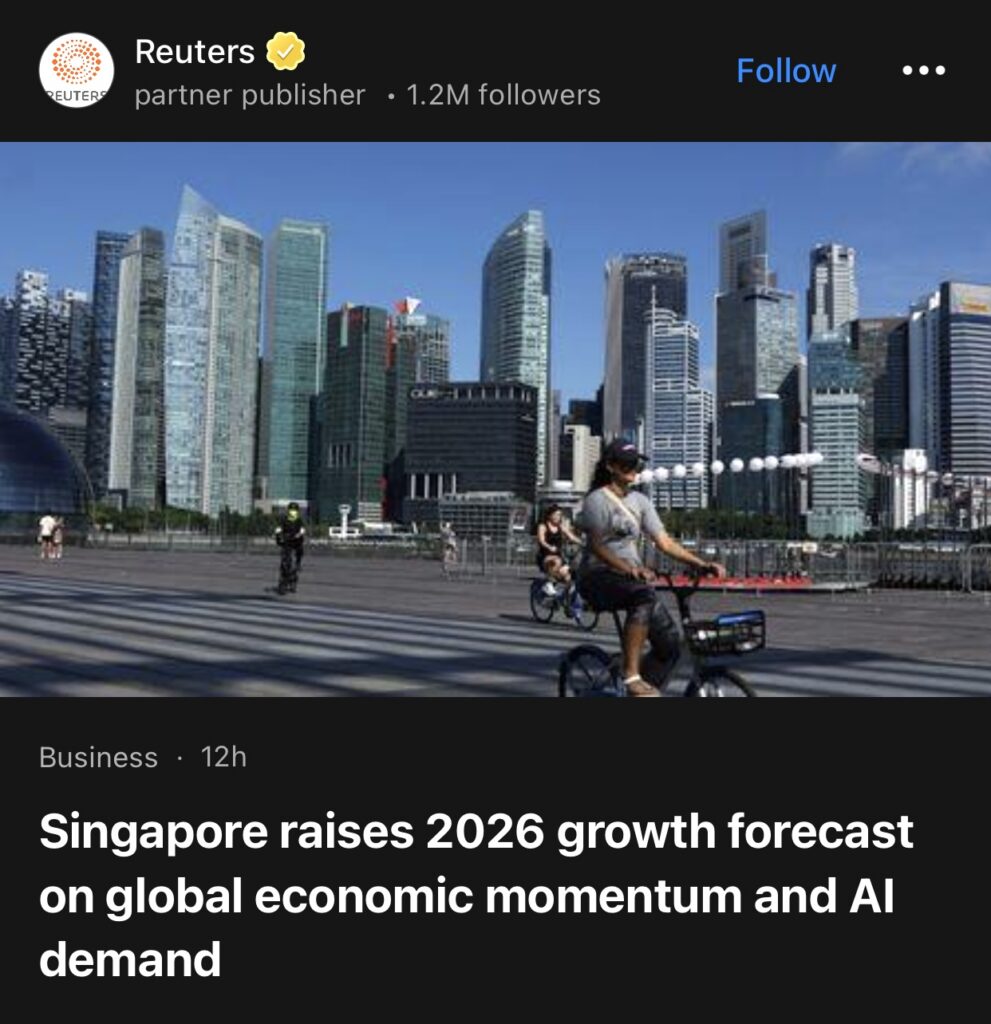The image size is (991, 1024).
Task: Open the three-dot overflow menu
Action: coord(922,71)
